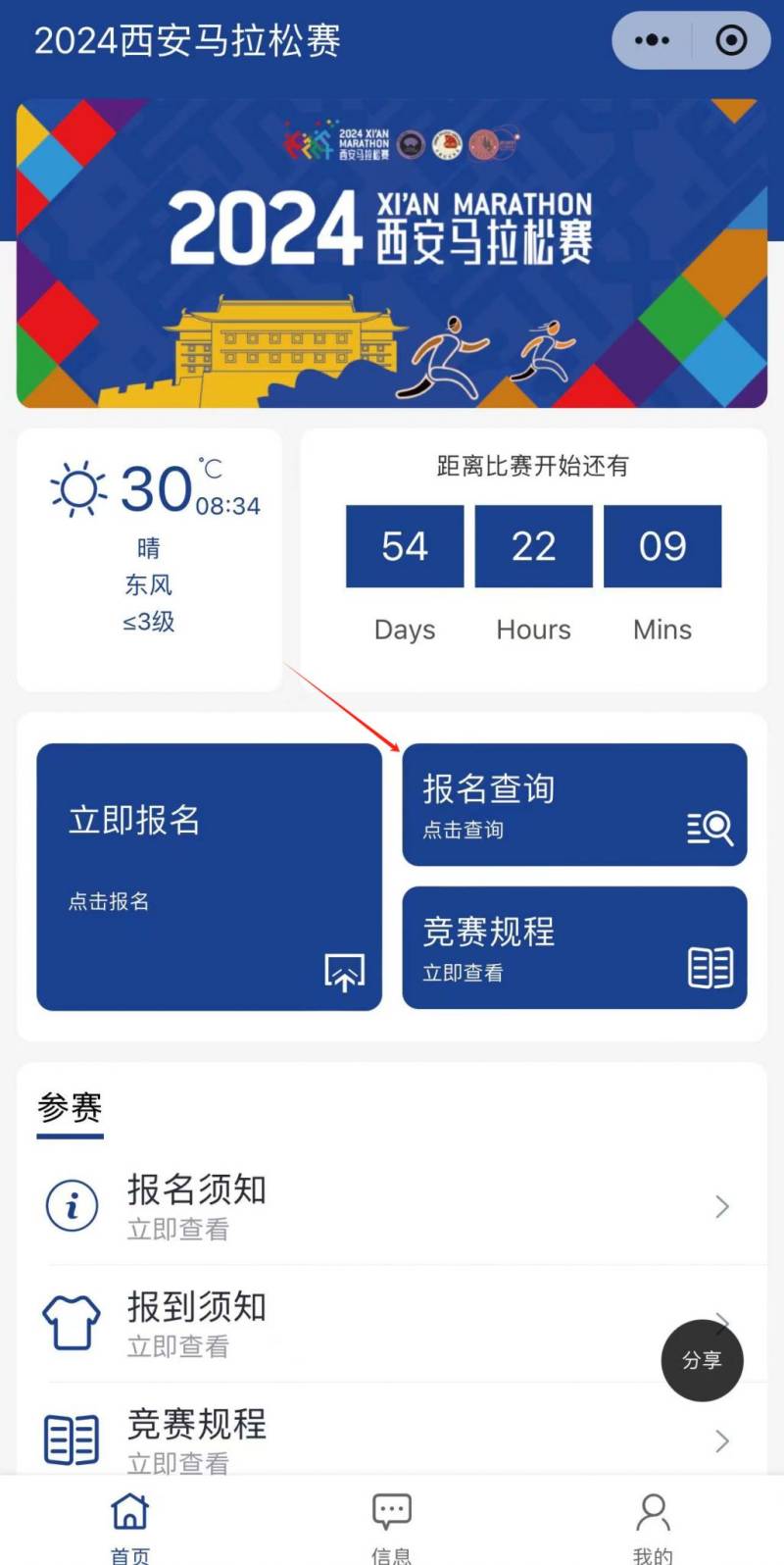This screenshot has width=784, height=1565.
Task: Expand the 报名须知 entry chevron
Action: click(721, 1206)
